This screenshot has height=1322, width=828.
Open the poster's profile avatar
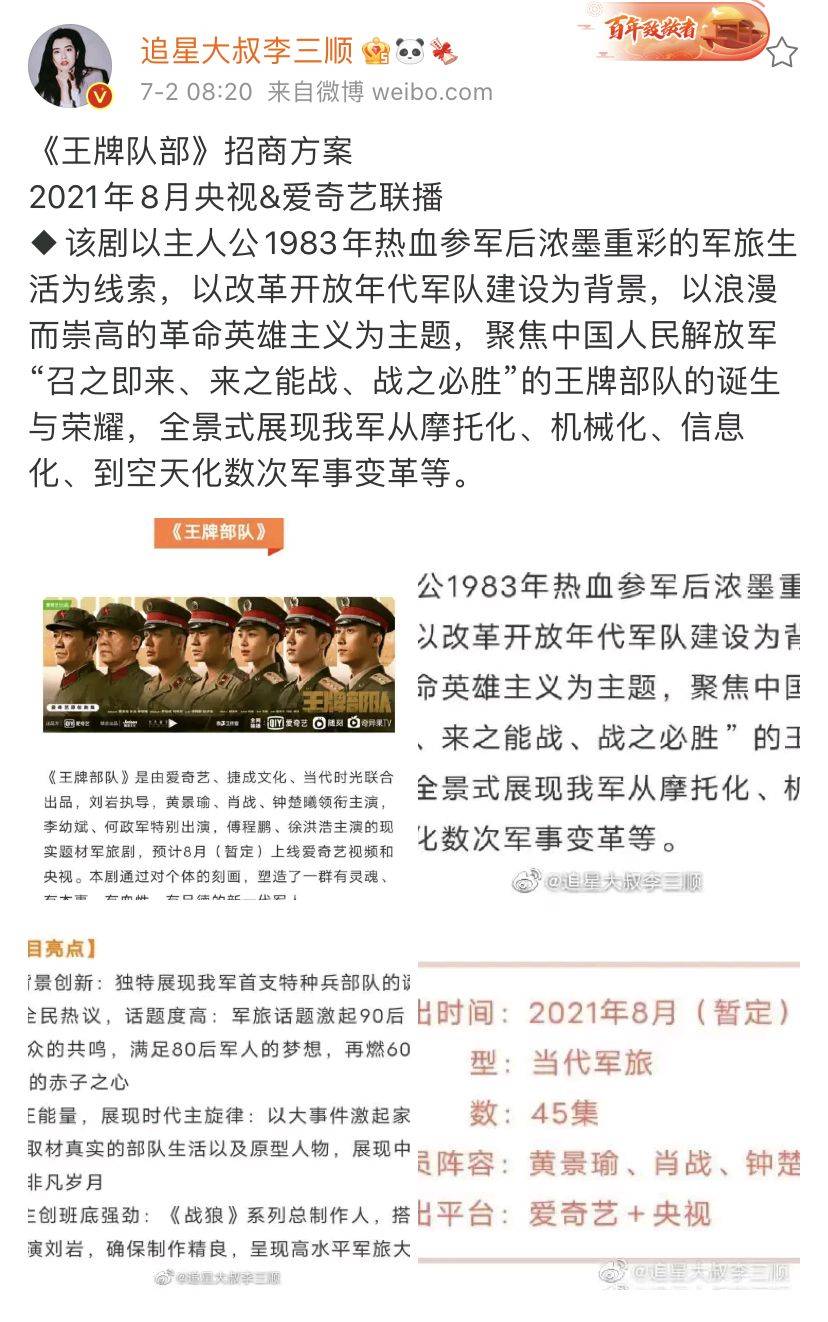pos(71,66)
